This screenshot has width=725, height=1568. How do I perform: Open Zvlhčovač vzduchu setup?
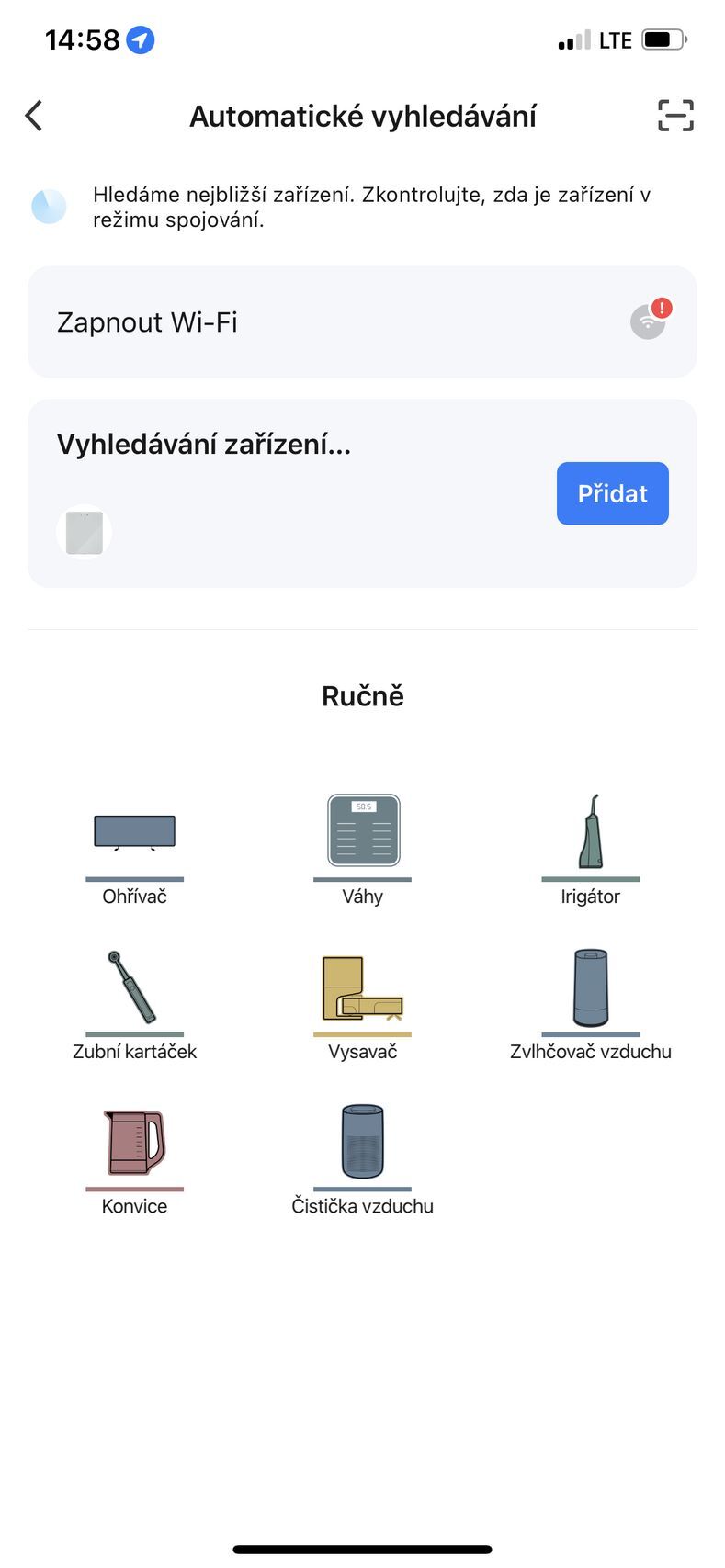tap(590, 1003)
